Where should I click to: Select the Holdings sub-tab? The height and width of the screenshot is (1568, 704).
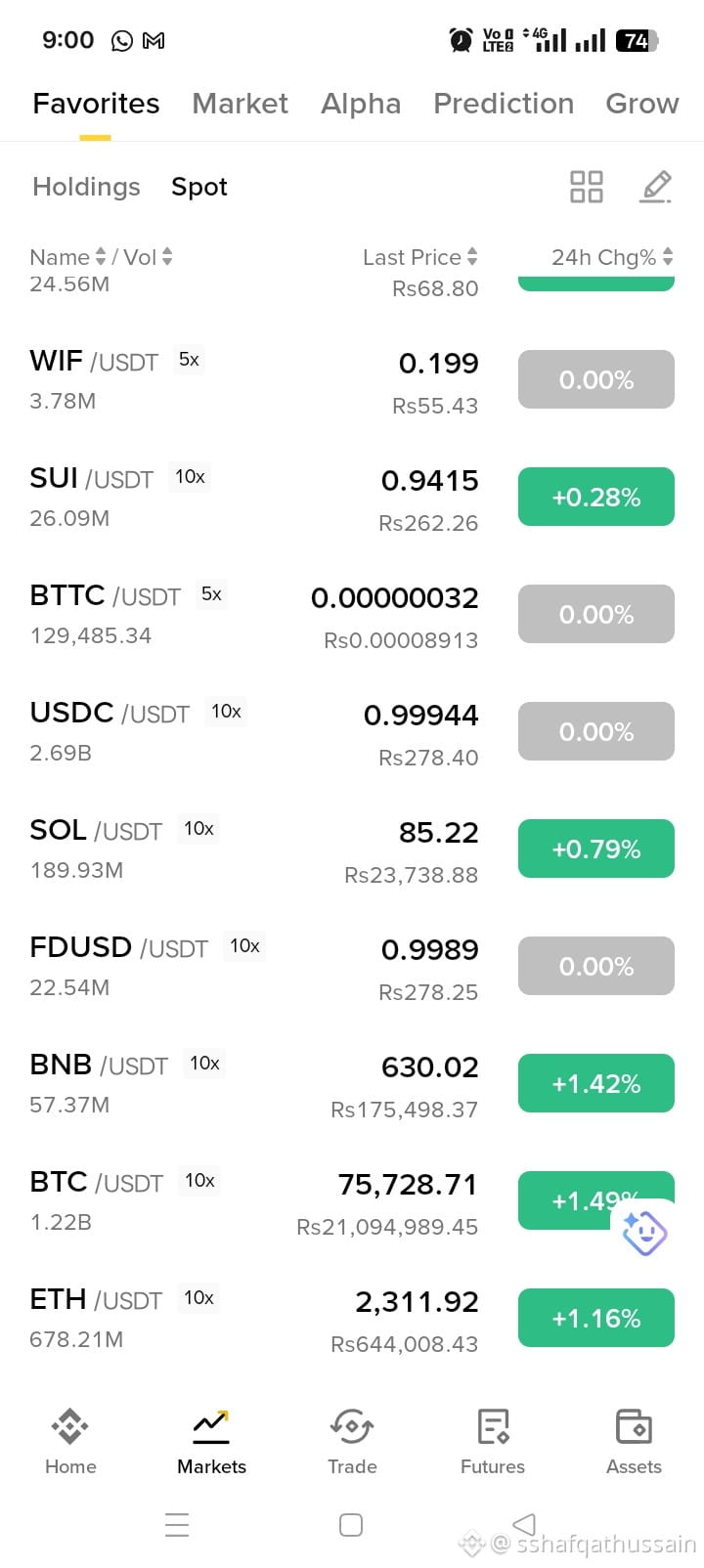click(86, 187)
